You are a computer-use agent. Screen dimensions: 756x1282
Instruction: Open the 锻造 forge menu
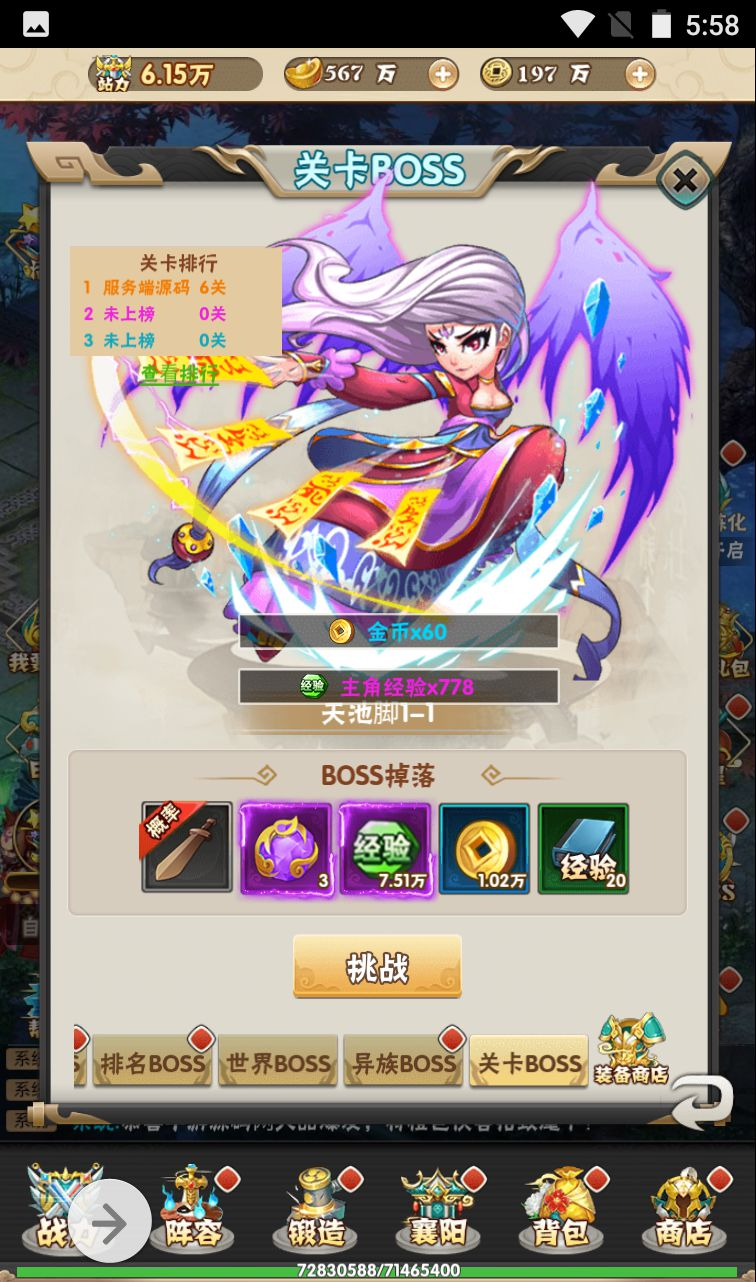(315, 1208)
